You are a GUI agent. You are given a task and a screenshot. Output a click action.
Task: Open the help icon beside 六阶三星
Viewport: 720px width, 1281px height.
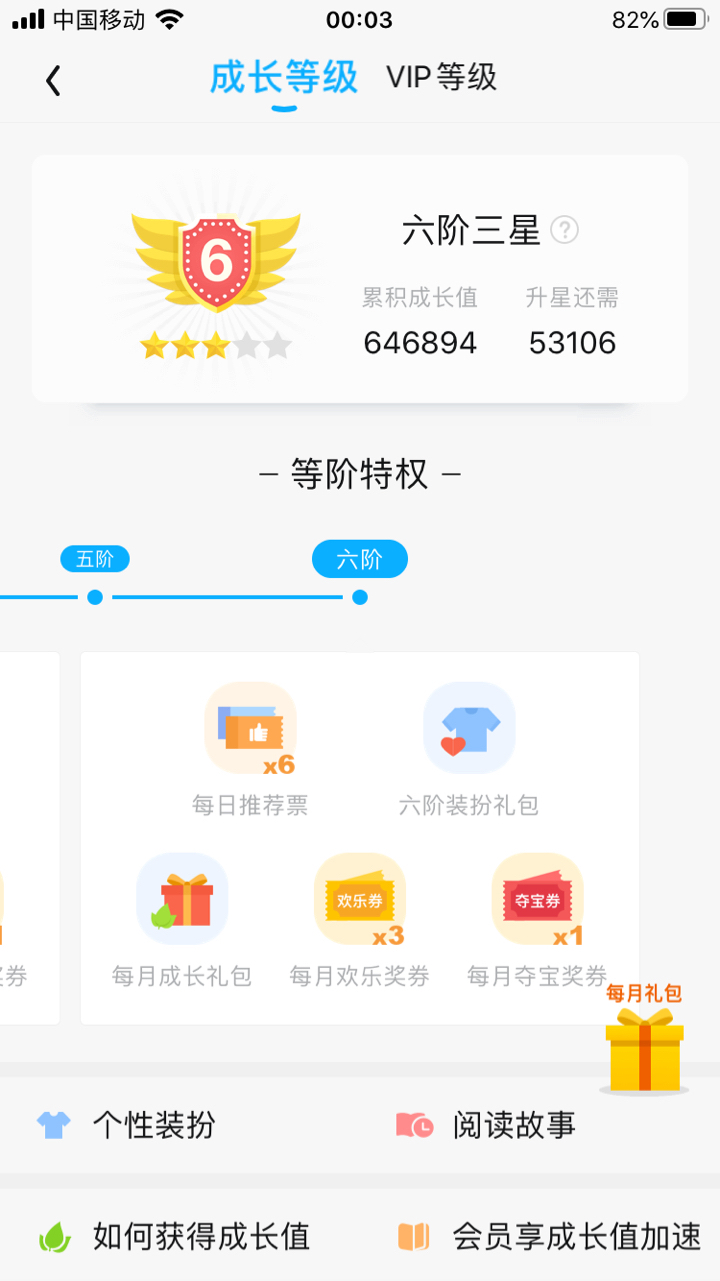click(565, 231)
